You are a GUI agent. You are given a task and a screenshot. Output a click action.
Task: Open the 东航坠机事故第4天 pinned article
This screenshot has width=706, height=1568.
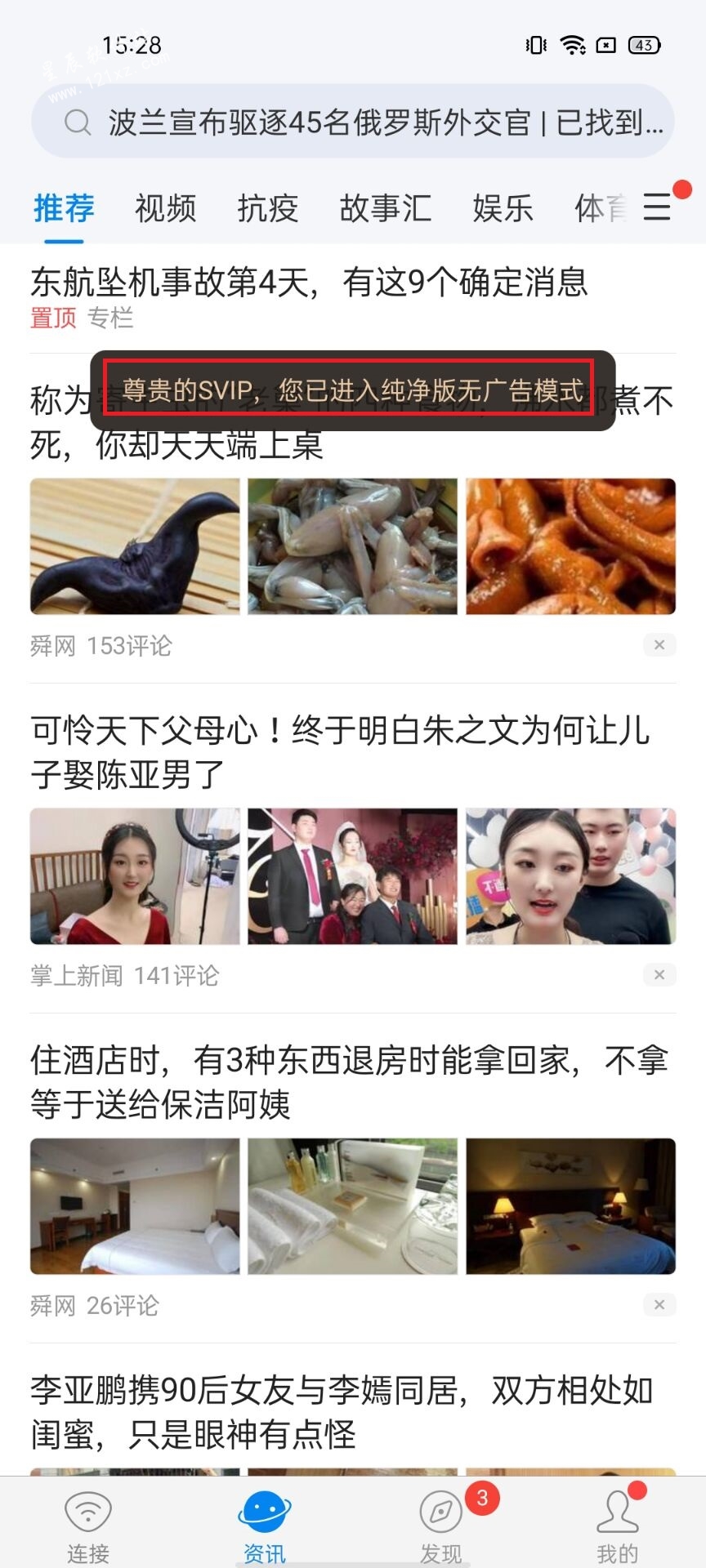(309, 283)
